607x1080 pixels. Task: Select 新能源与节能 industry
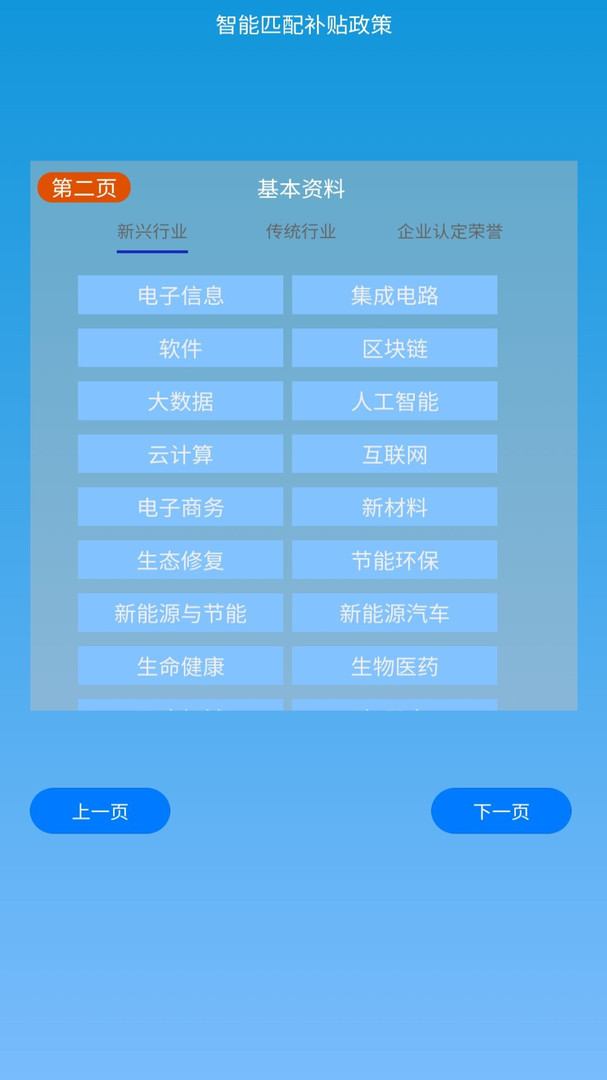coord(180,613)
